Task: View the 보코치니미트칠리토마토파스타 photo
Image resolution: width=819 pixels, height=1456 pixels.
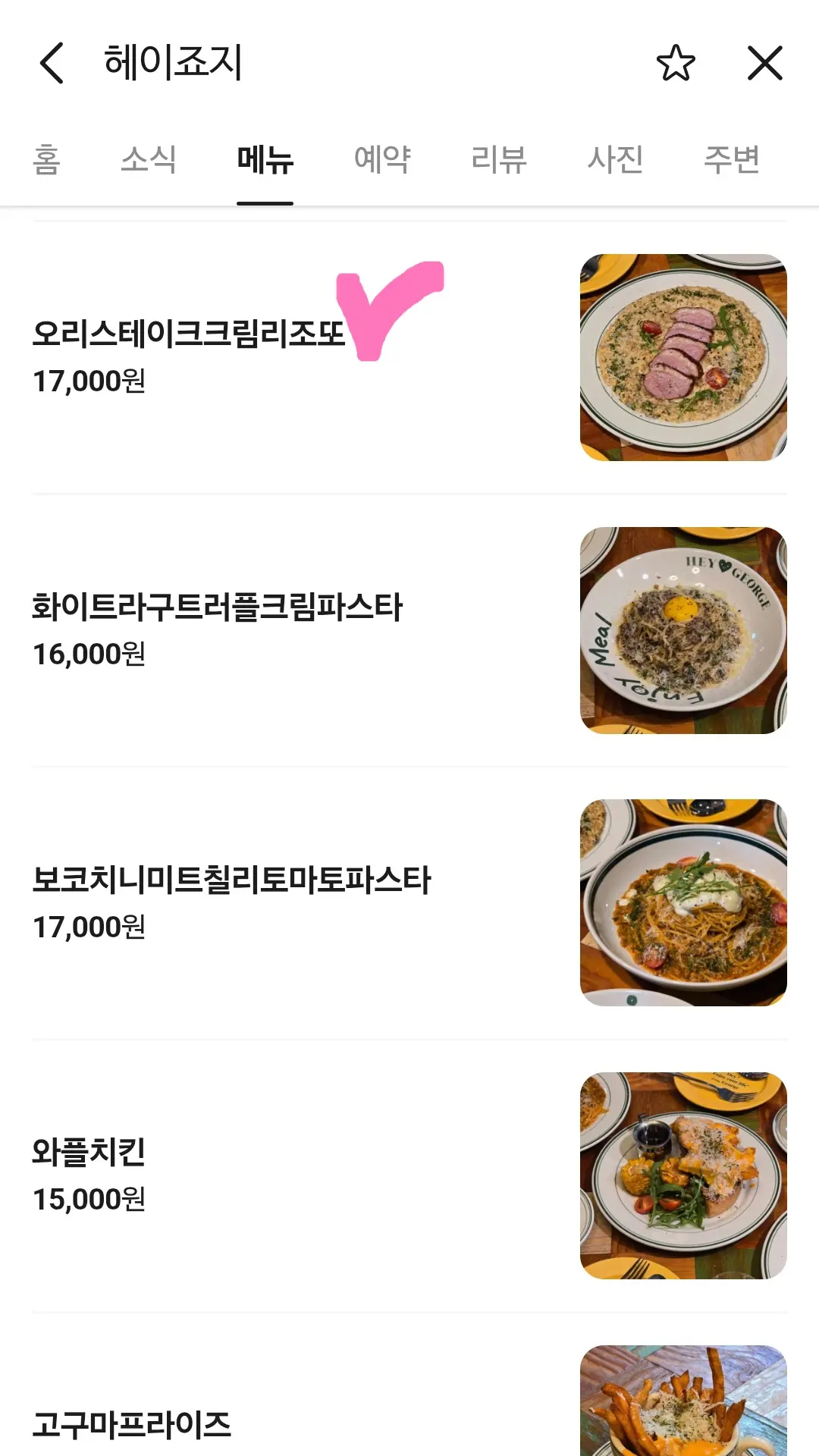Action: coord(683,902)
